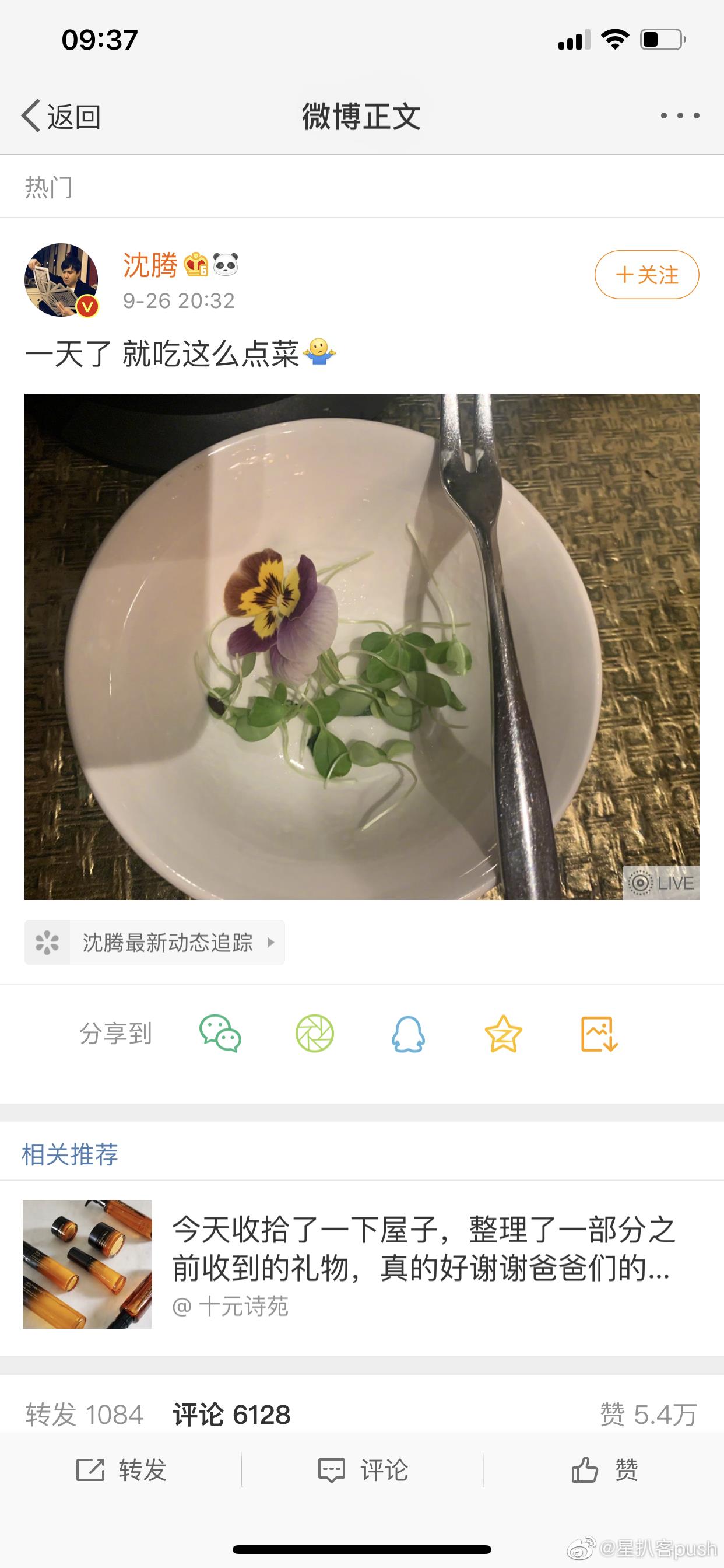The height and width of the screenshot is (1568, 724).
Task: Open the three-dot overflow menu
Action: tap(680, 116)
